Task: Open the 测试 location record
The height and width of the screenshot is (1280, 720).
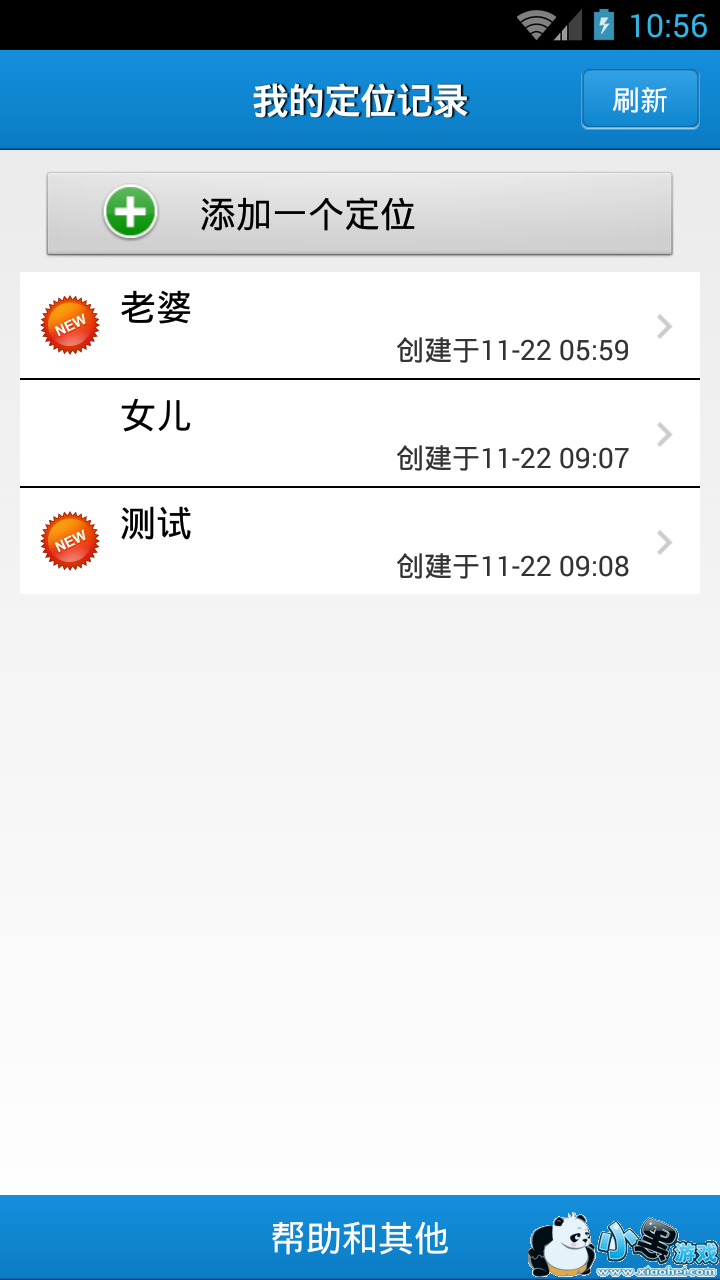Action: pyautogui.click(x=359, y=542)
